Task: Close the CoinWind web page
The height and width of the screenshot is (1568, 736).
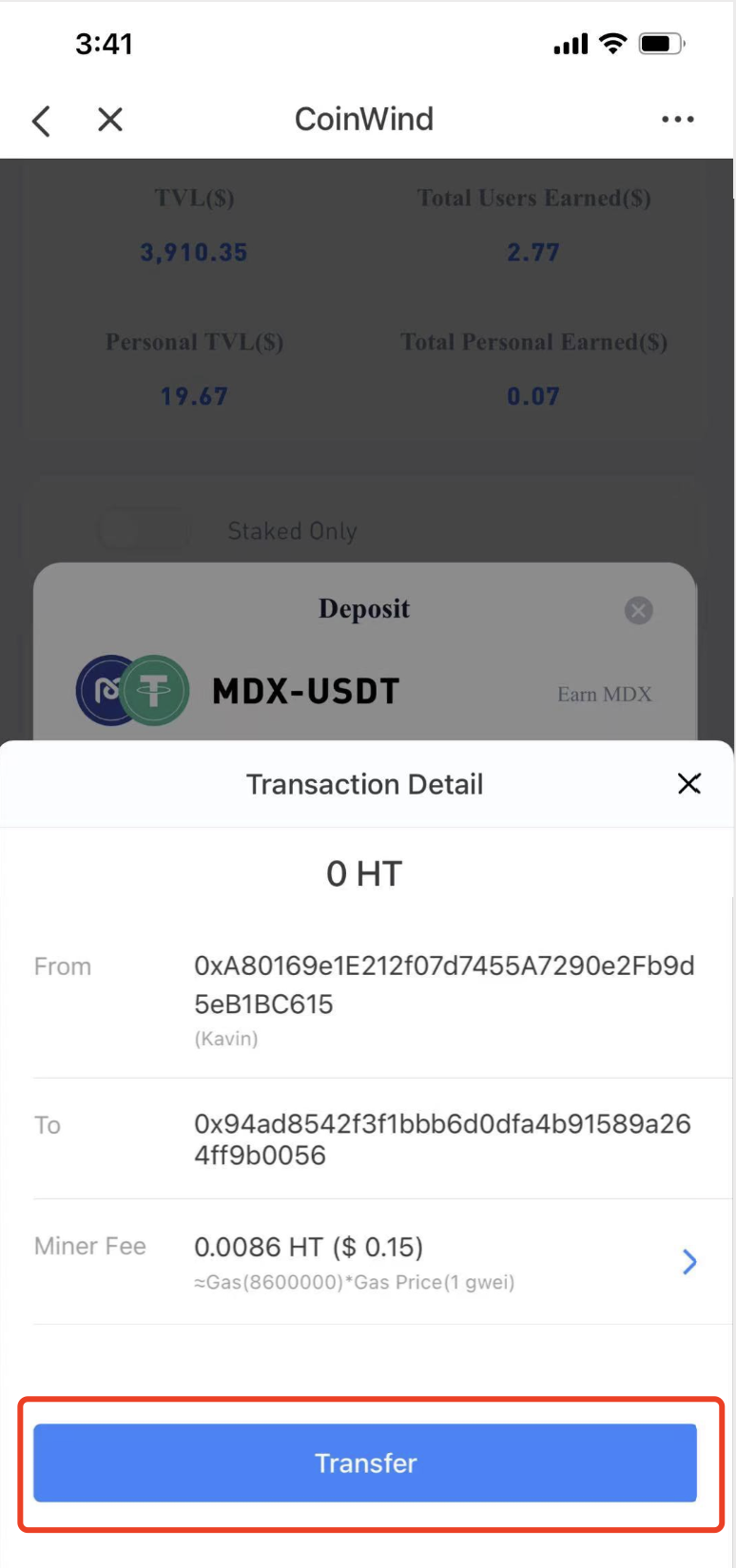Action: (x=110, y=120)
